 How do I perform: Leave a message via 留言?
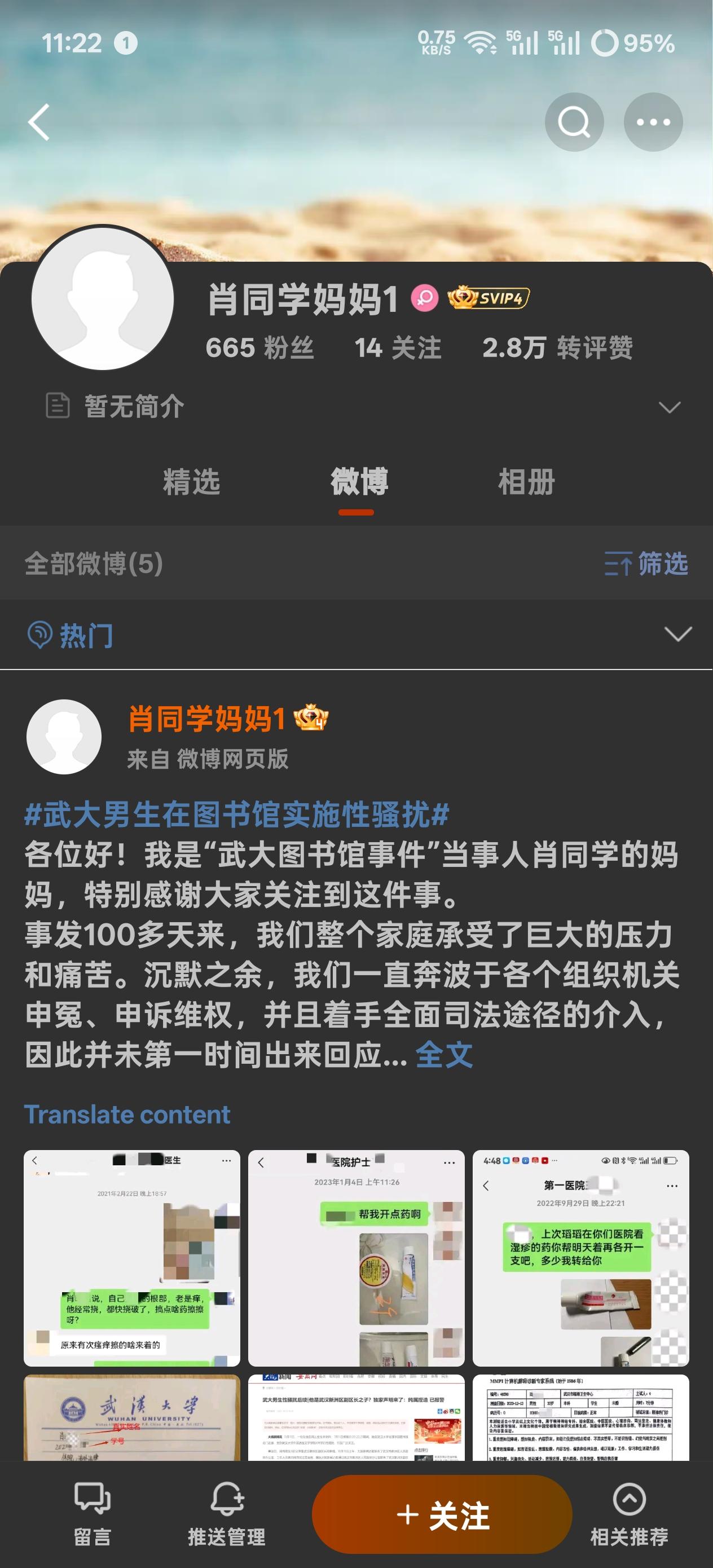coord(92,1514)
